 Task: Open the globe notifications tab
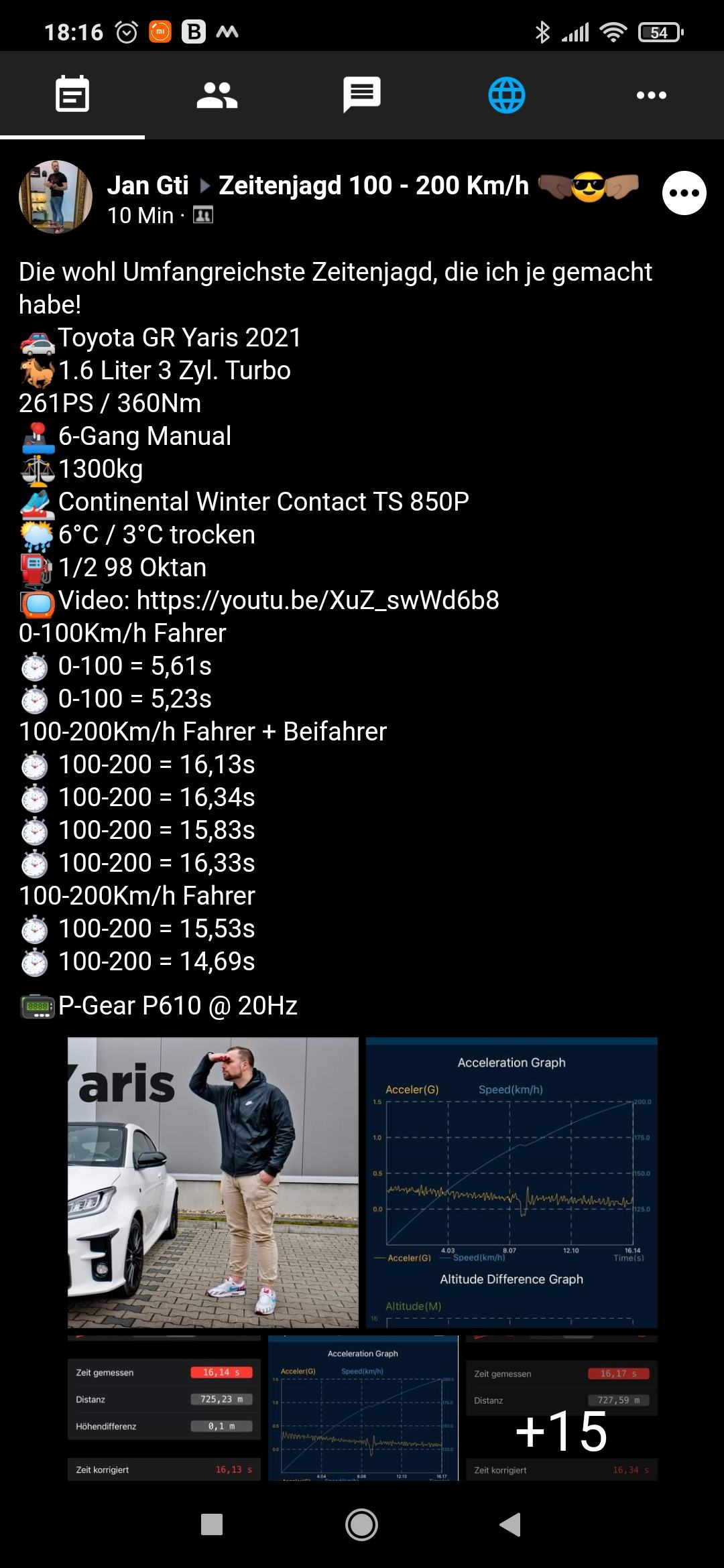507,94
